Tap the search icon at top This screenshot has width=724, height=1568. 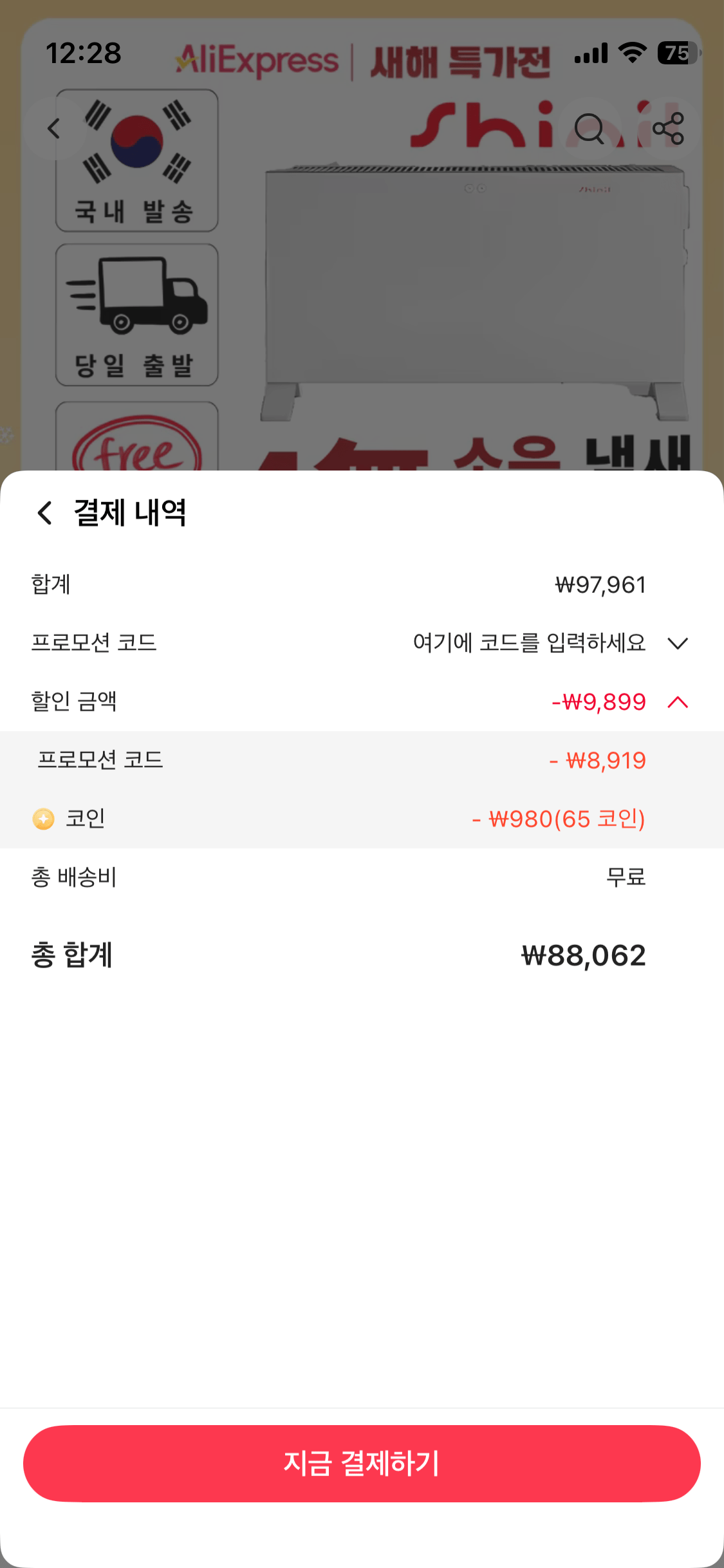589,130
